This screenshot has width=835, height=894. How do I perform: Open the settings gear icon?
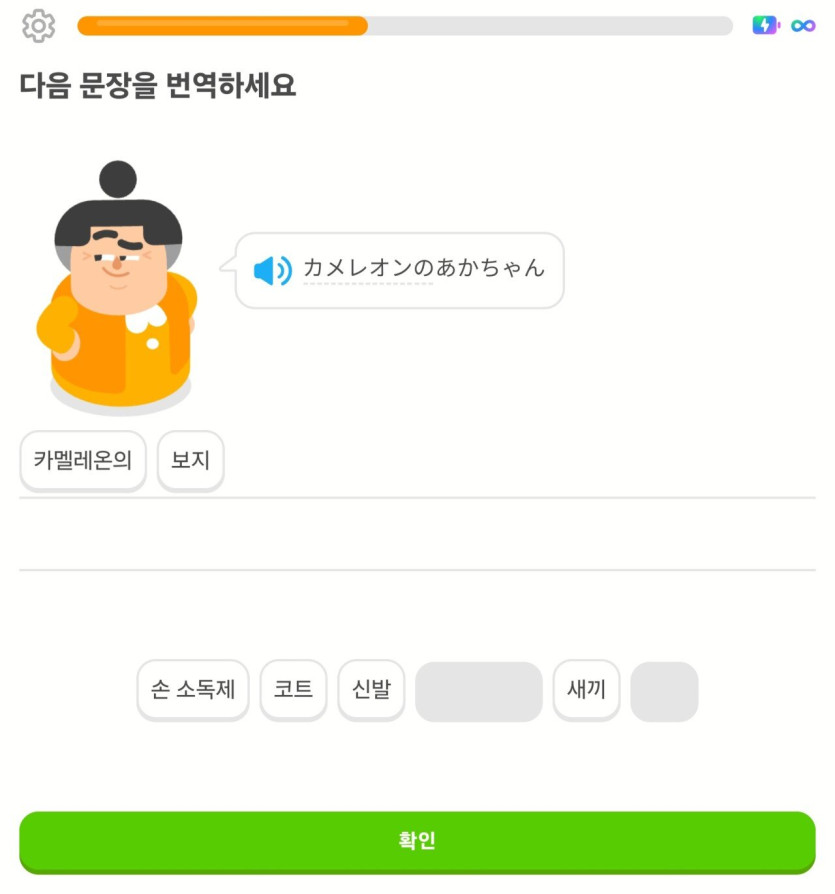pyautogui.click(x=38, y=26)
